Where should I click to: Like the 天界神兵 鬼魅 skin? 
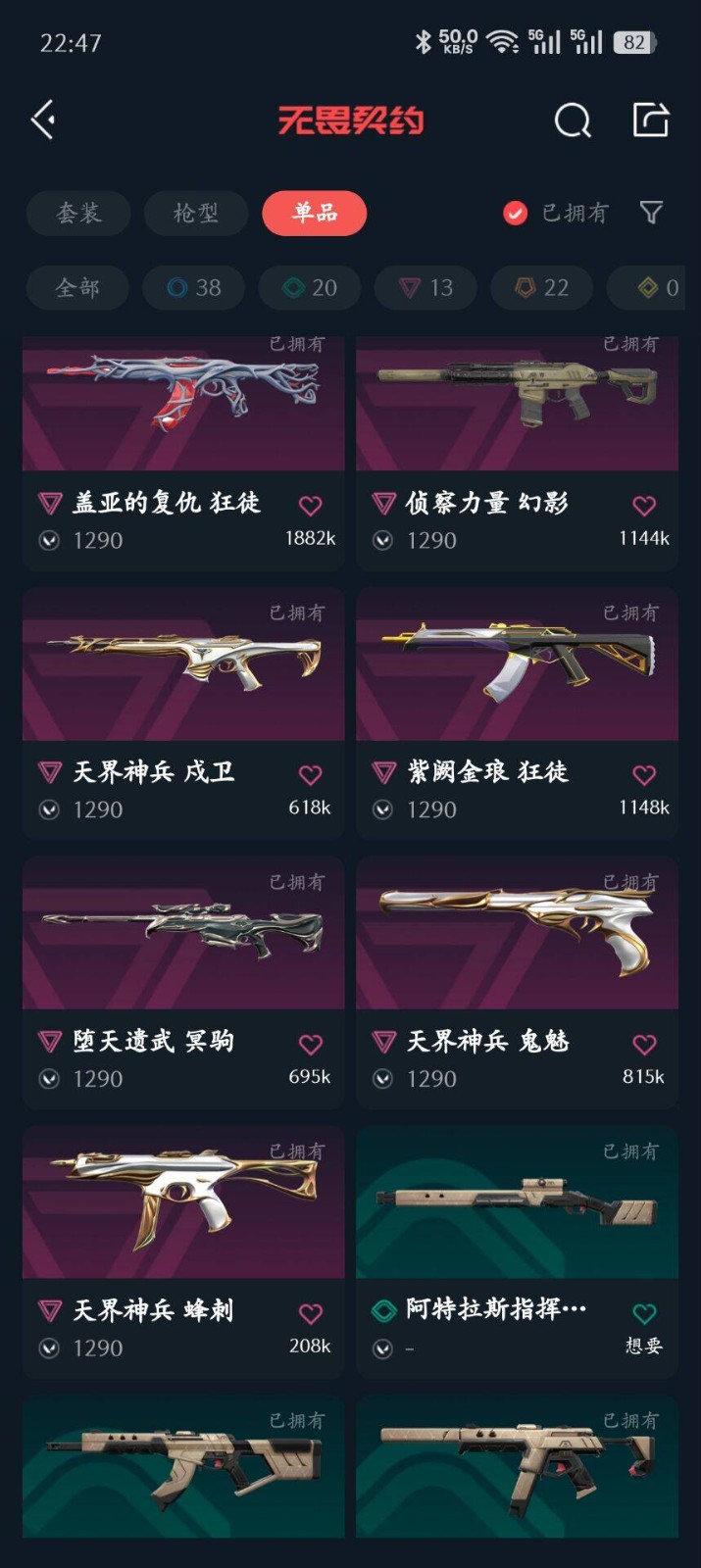(644, 1045)
